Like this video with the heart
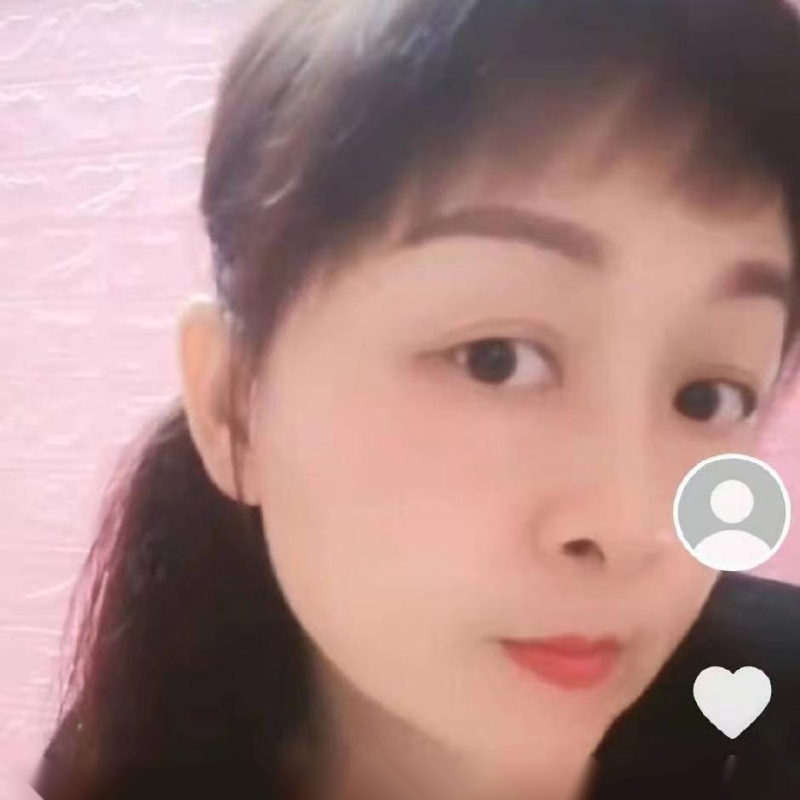The width and height of the screenshot is (800, 800). [x=732, y=699]
